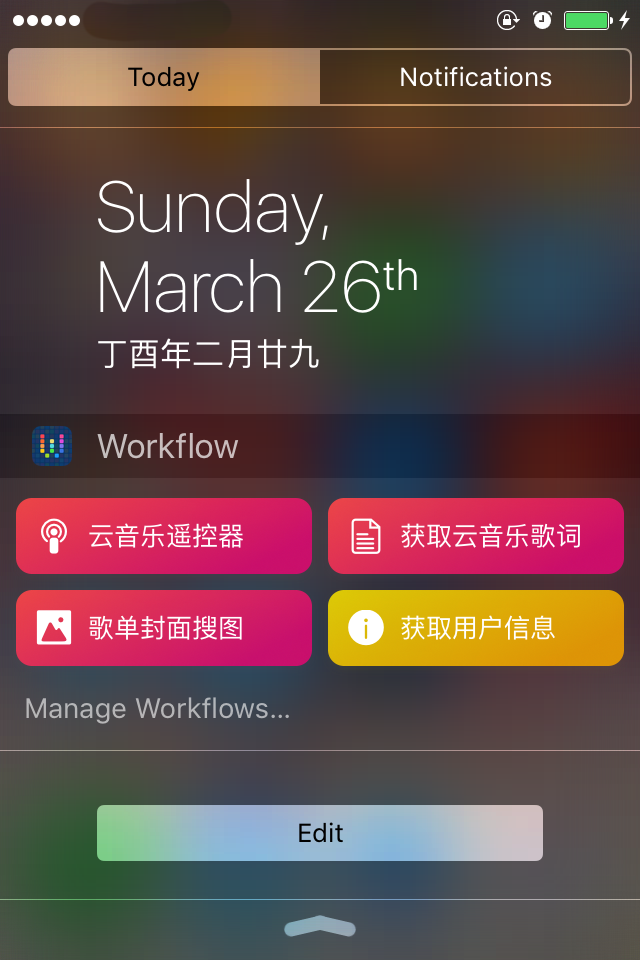
Task: Run the 云音乐遥控器 workflow
Action: [164, 536]
